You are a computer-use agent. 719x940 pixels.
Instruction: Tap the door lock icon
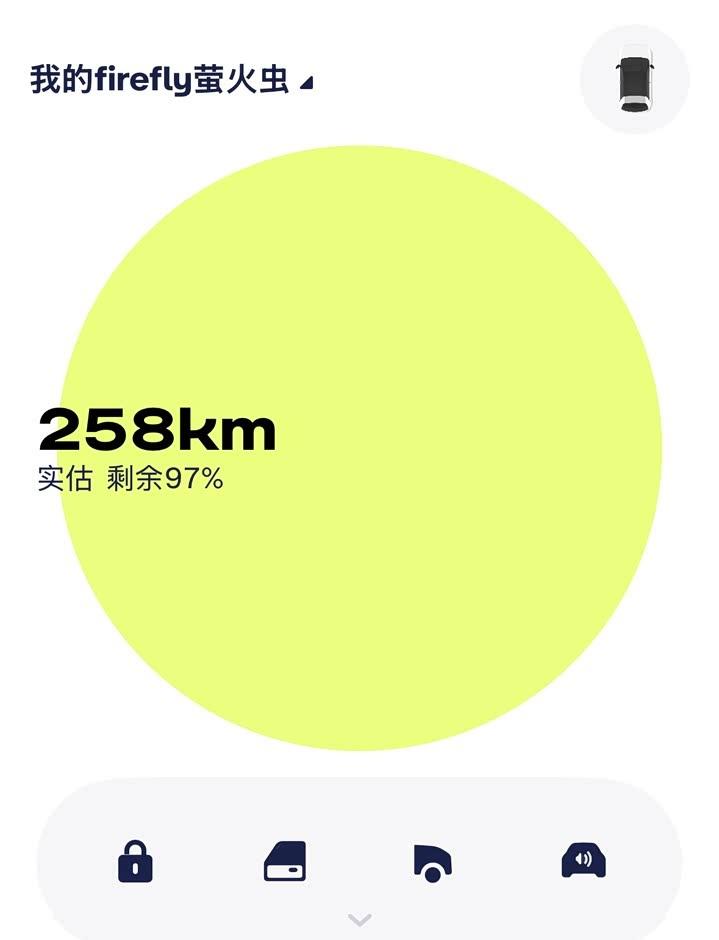[135, 861]
